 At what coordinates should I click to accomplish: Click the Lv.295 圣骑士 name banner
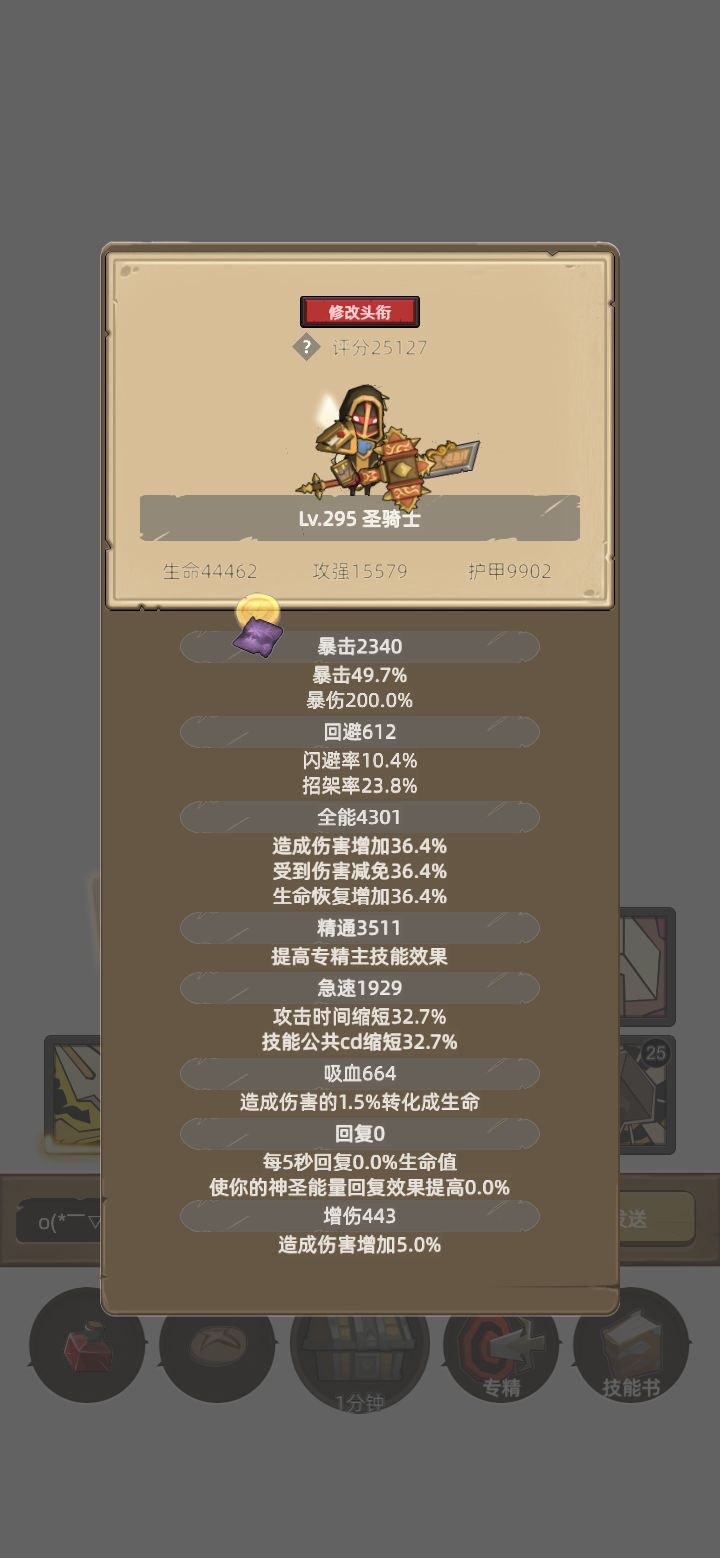360,518
